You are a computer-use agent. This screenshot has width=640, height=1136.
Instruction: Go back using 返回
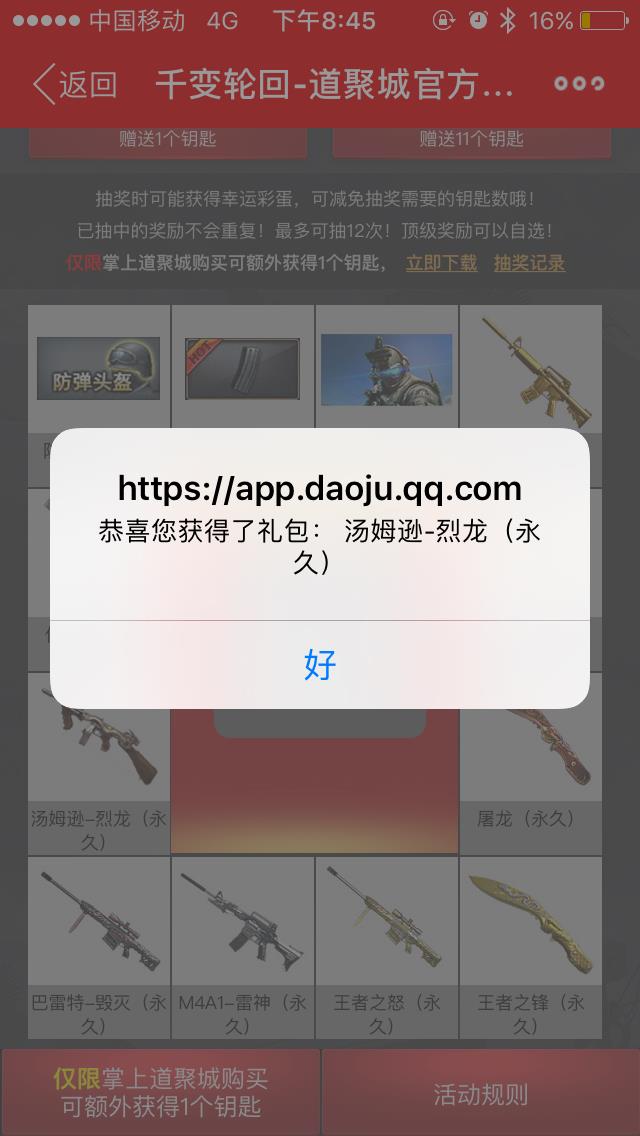(x=76, y=85)
